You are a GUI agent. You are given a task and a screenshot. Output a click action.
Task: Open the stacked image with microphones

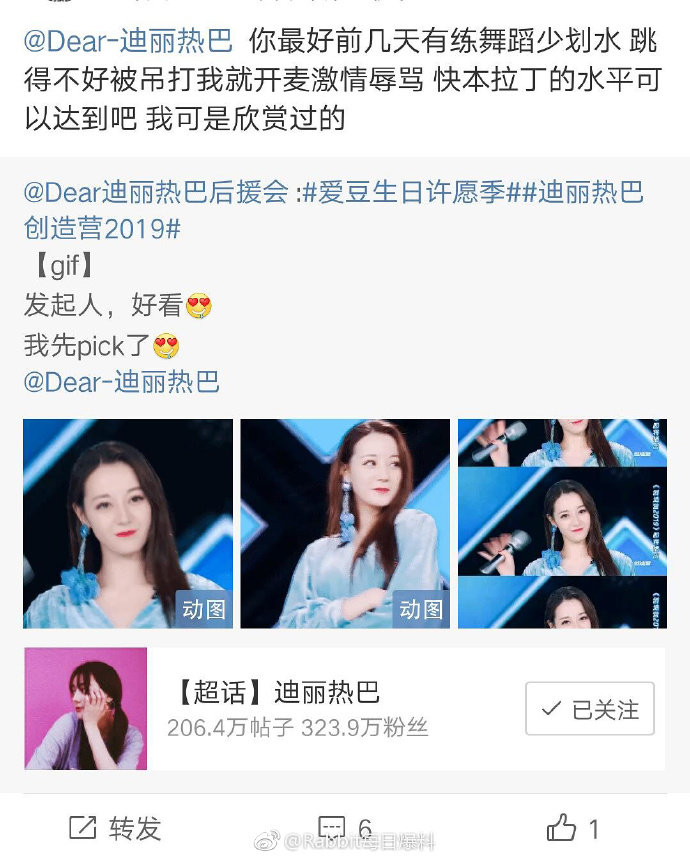point(562,523)
